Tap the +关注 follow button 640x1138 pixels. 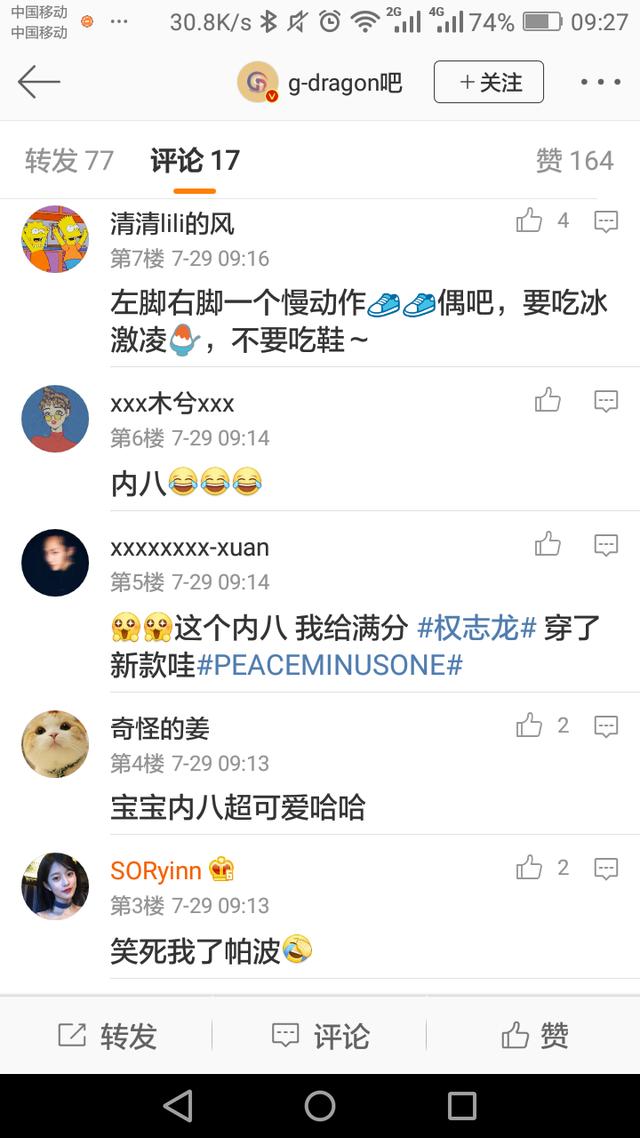(488, 82)
